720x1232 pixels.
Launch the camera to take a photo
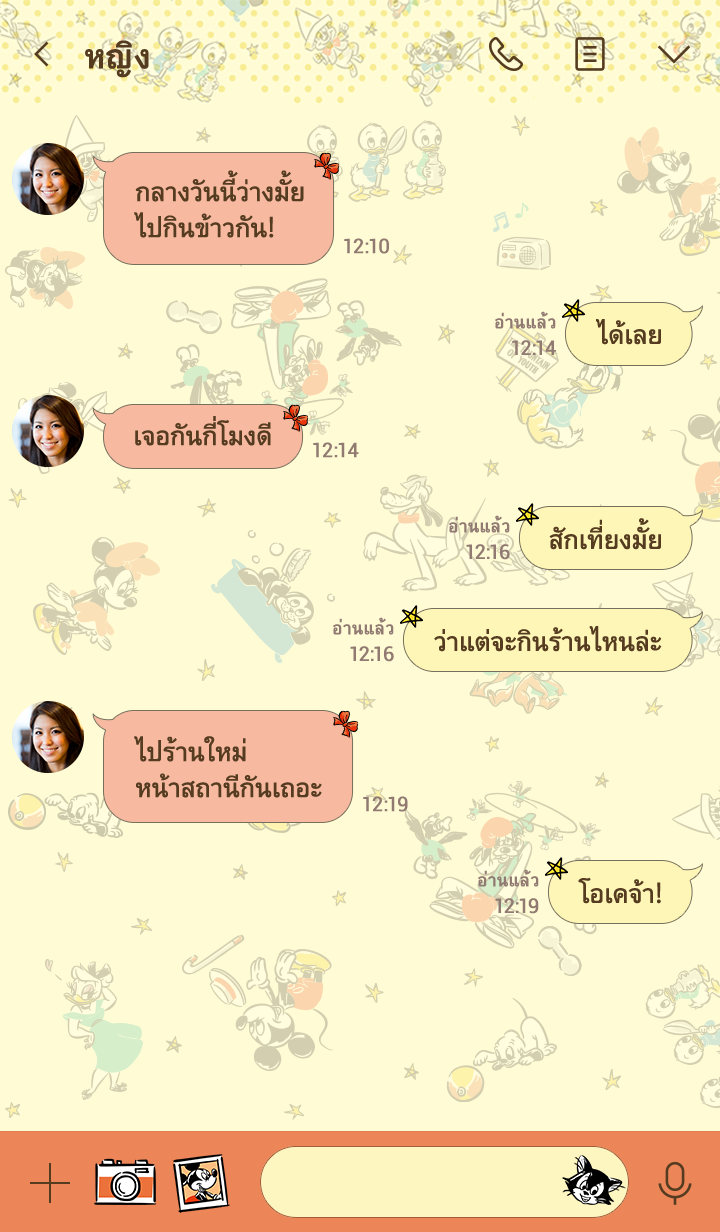point(125,1182)
